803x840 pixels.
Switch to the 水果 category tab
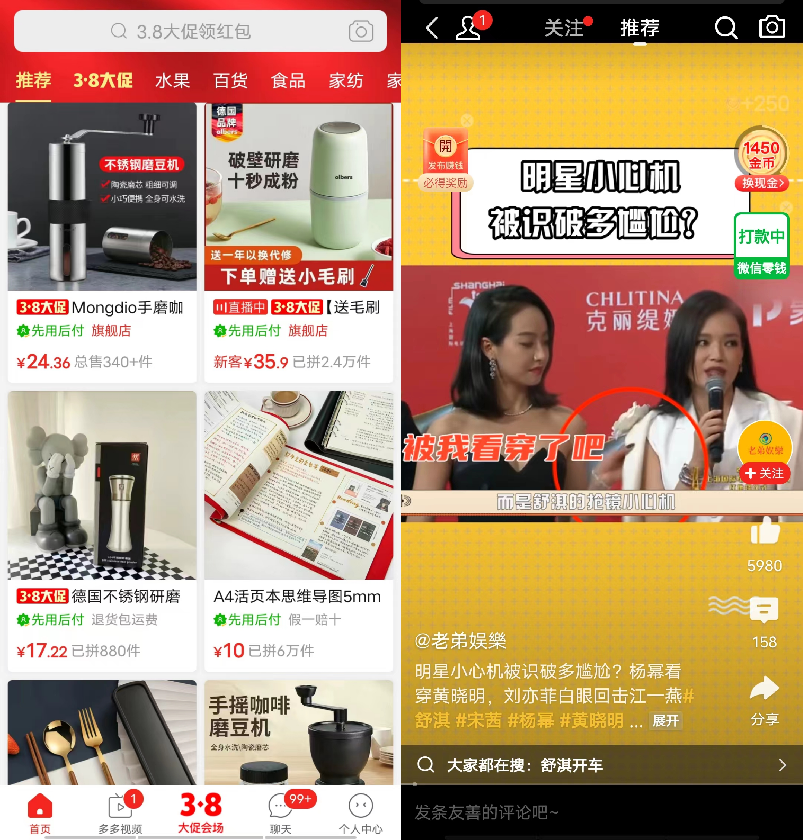(173, 80)
